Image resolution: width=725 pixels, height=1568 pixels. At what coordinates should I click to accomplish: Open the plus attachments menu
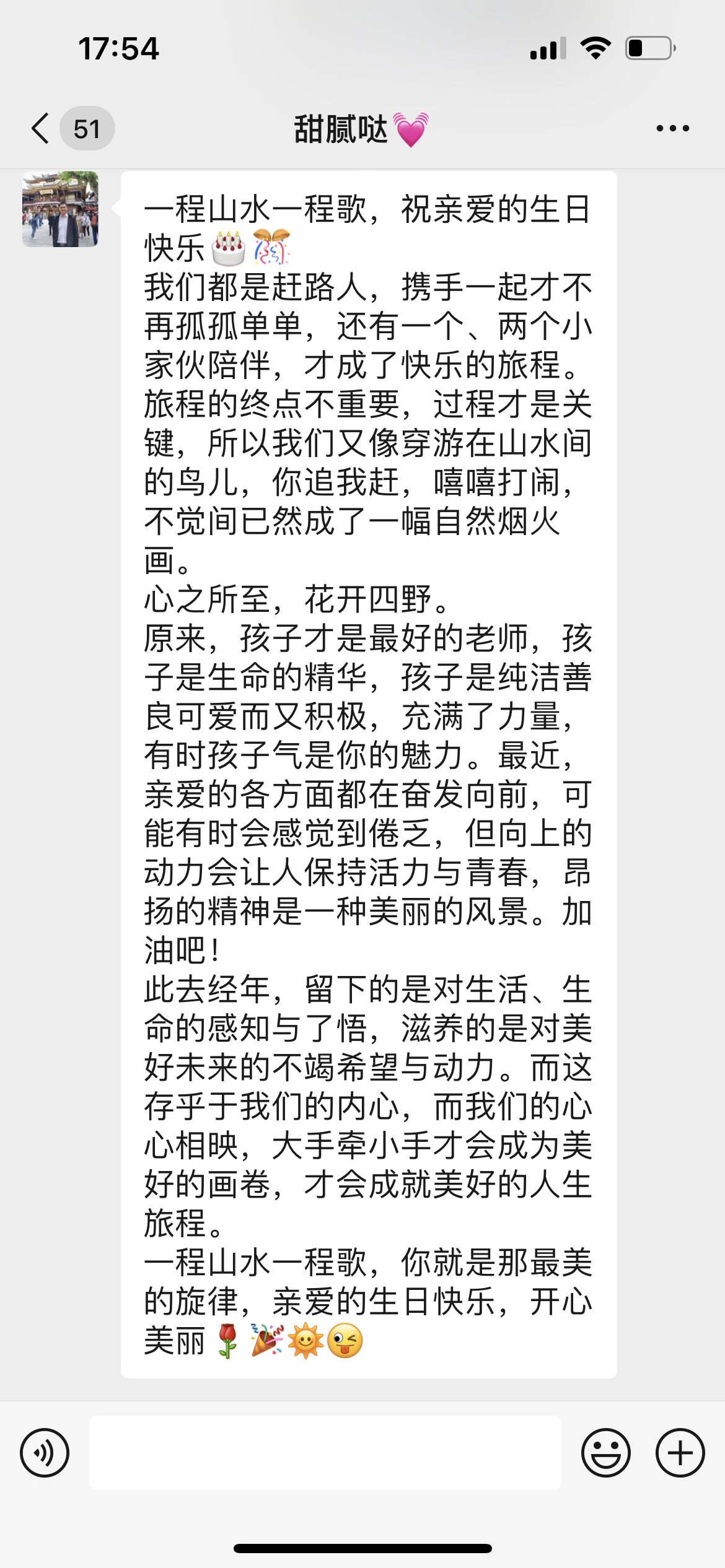point(680,1453)
